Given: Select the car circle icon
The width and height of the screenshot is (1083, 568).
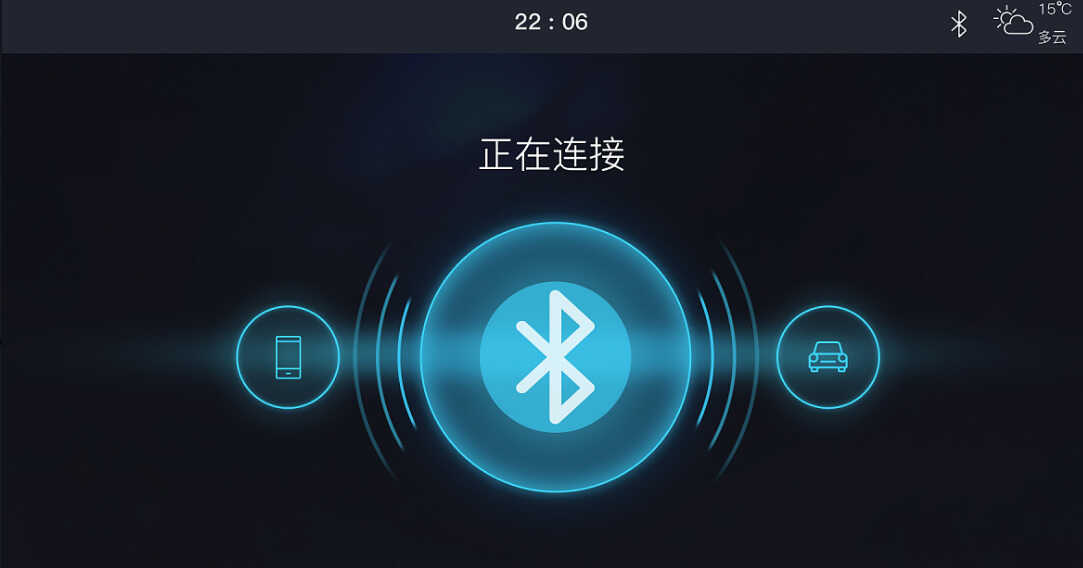Looking at the screenshot, I should click(828, 357).
